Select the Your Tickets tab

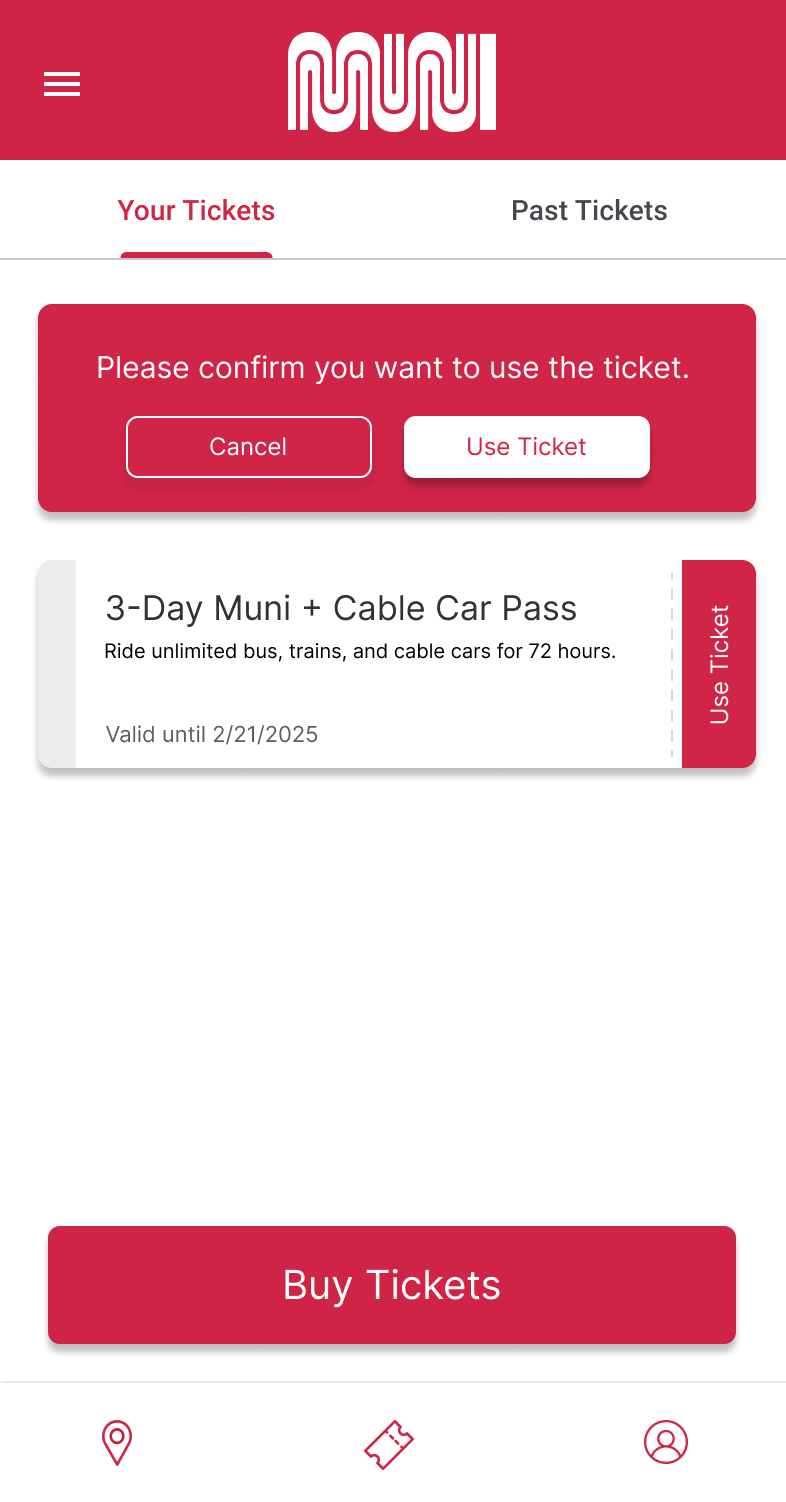click(196, 210)
